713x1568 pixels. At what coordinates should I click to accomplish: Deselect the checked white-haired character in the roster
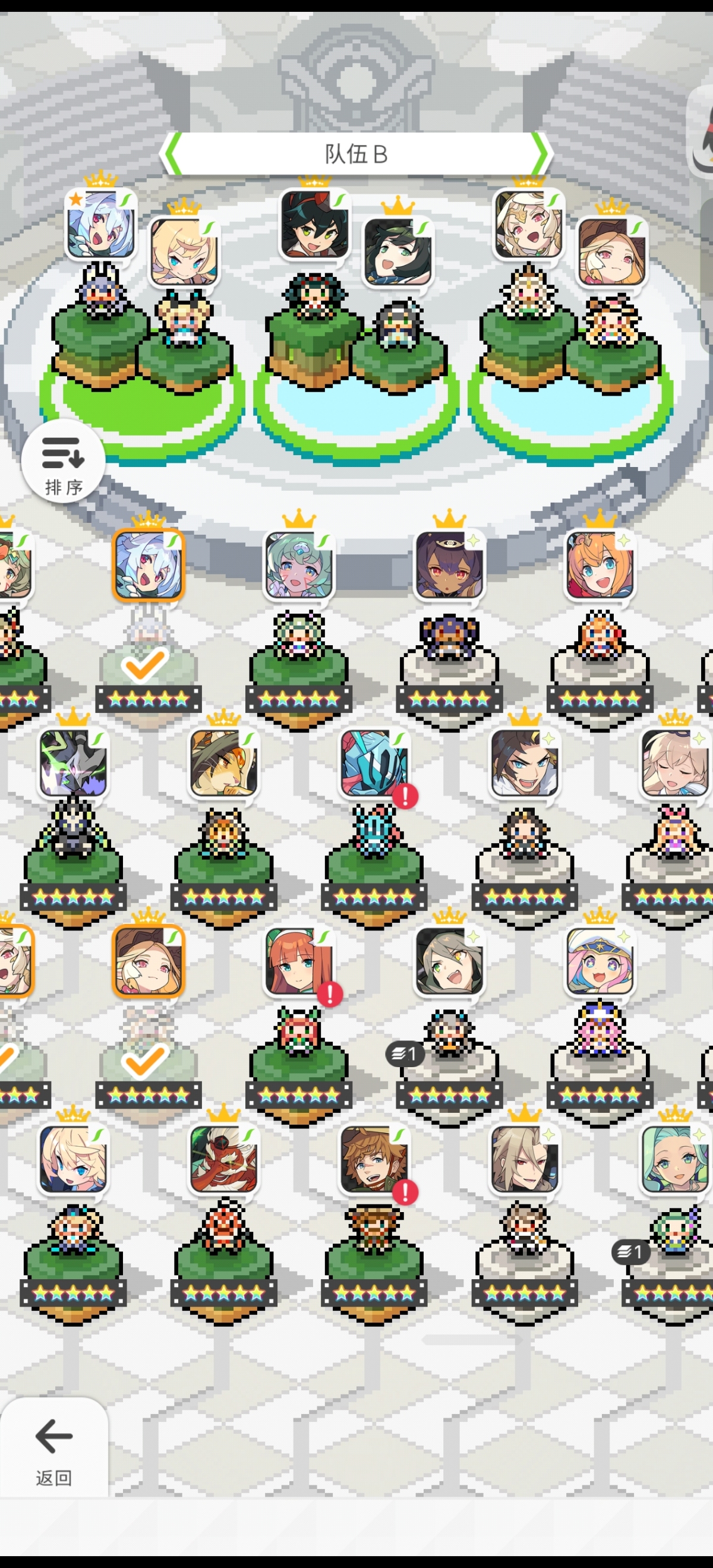coord(148,564)
